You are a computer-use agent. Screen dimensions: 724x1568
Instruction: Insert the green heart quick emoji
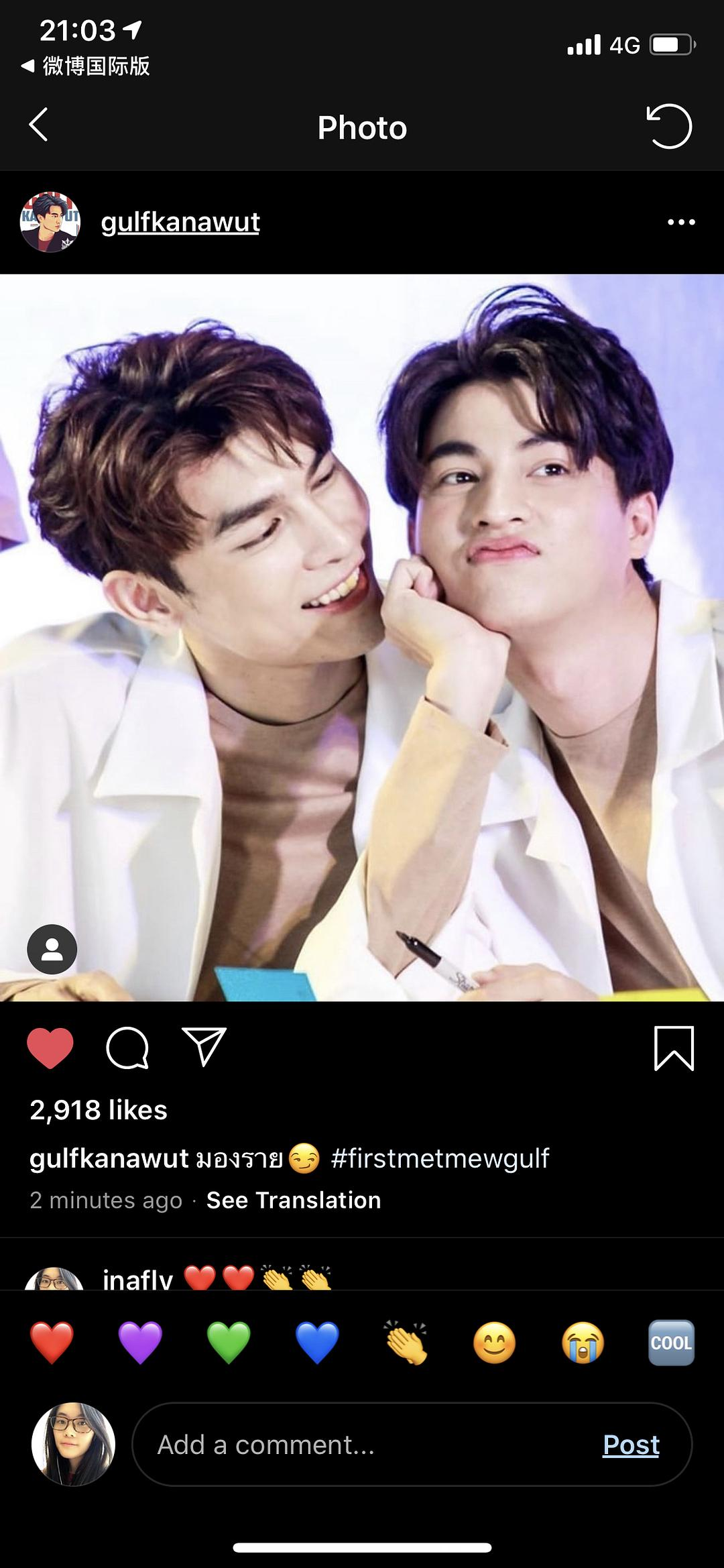(229, 1343)
